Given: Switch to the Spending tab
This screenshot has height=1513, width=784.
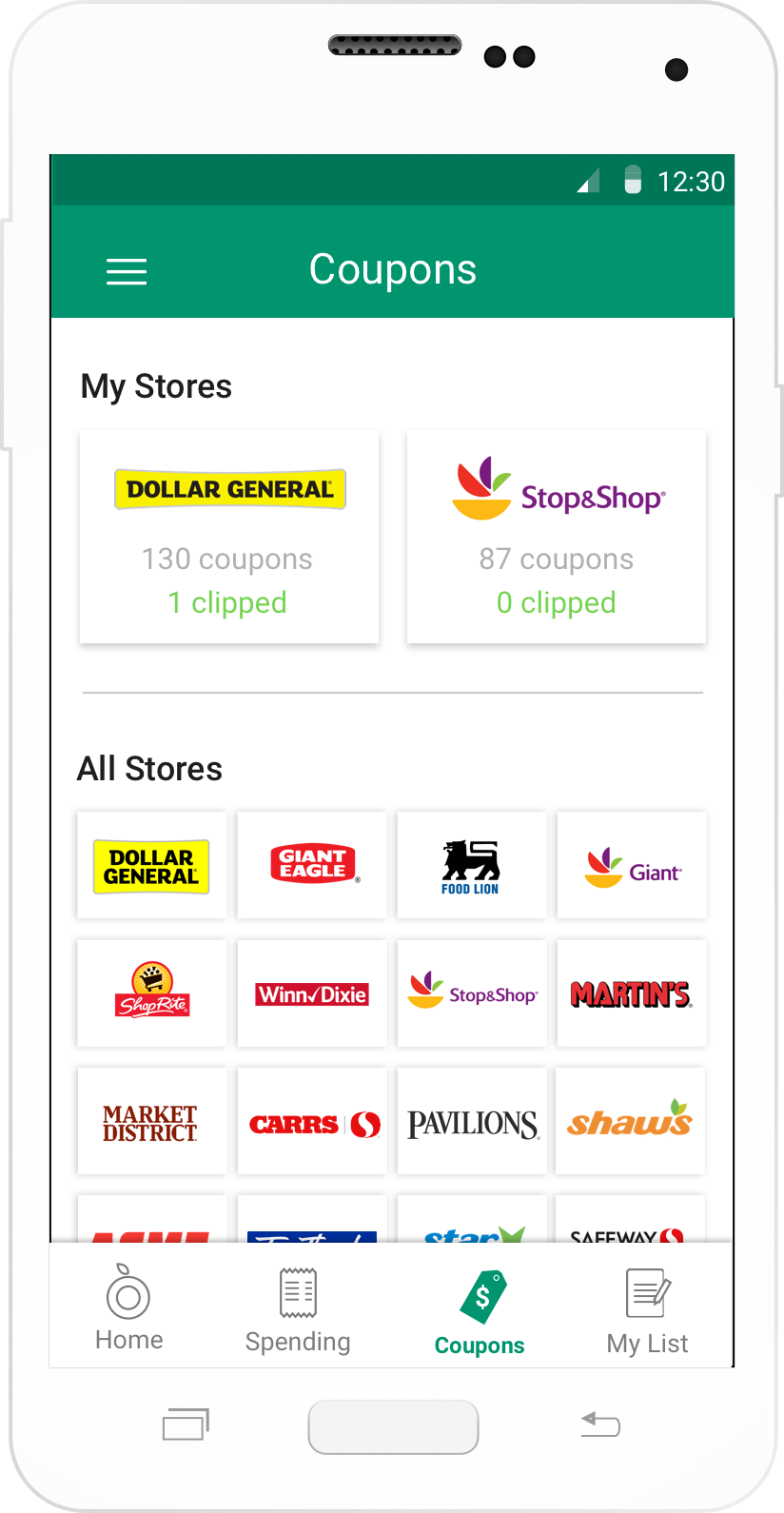Looking at the screenshot, I should click(298, 1307).
